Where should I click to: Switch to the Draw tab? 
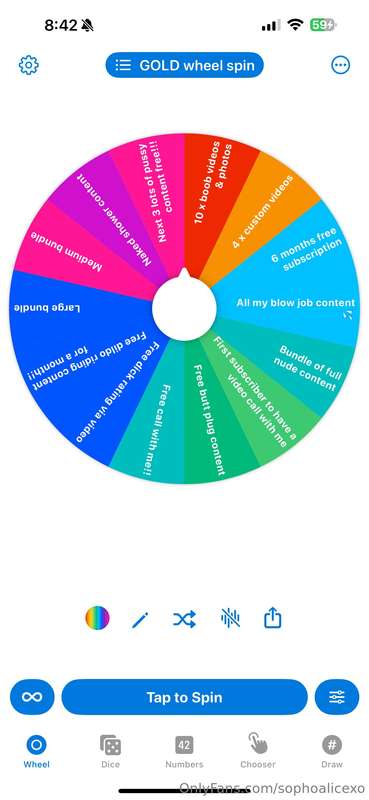(332, 751)
